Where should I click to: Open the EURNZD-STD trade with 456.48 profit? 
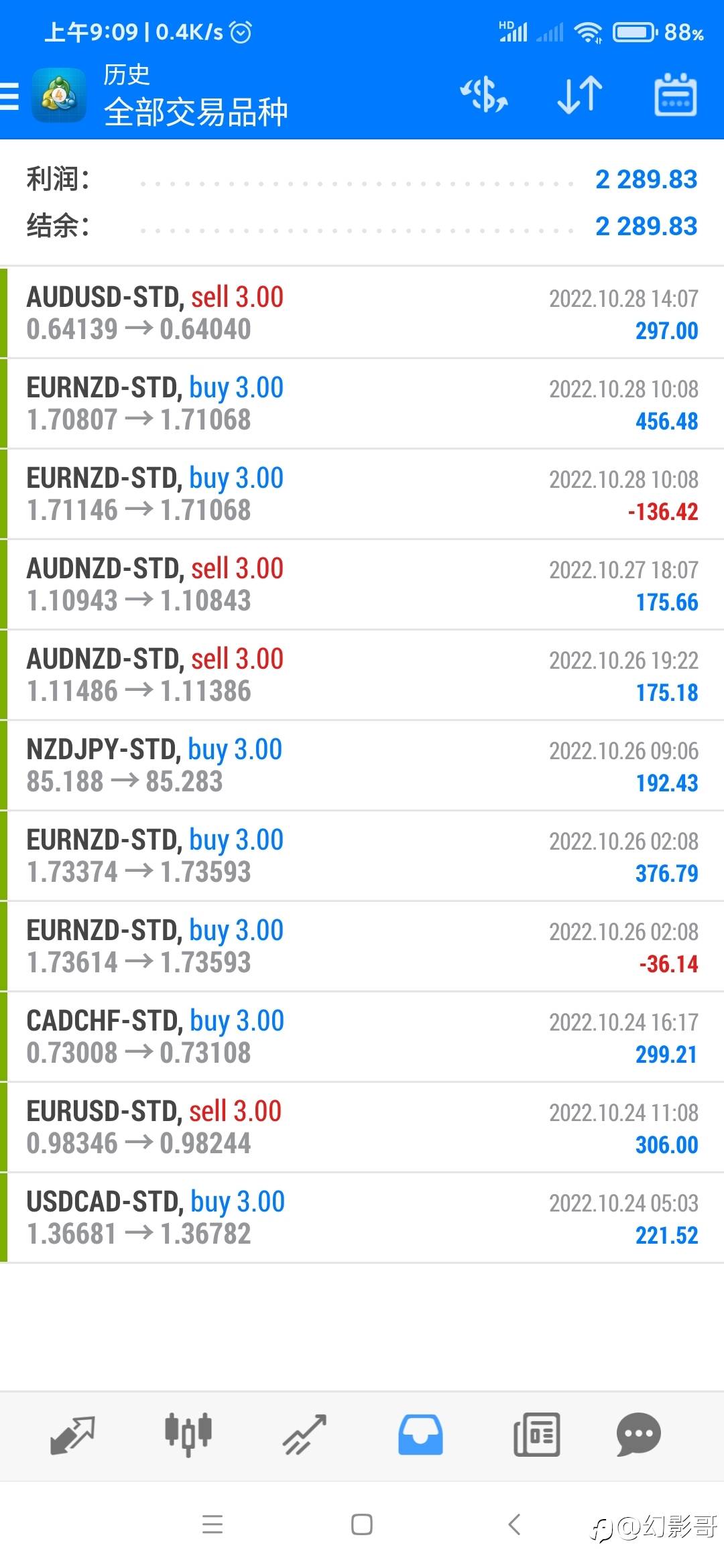[x=362, y=403]
